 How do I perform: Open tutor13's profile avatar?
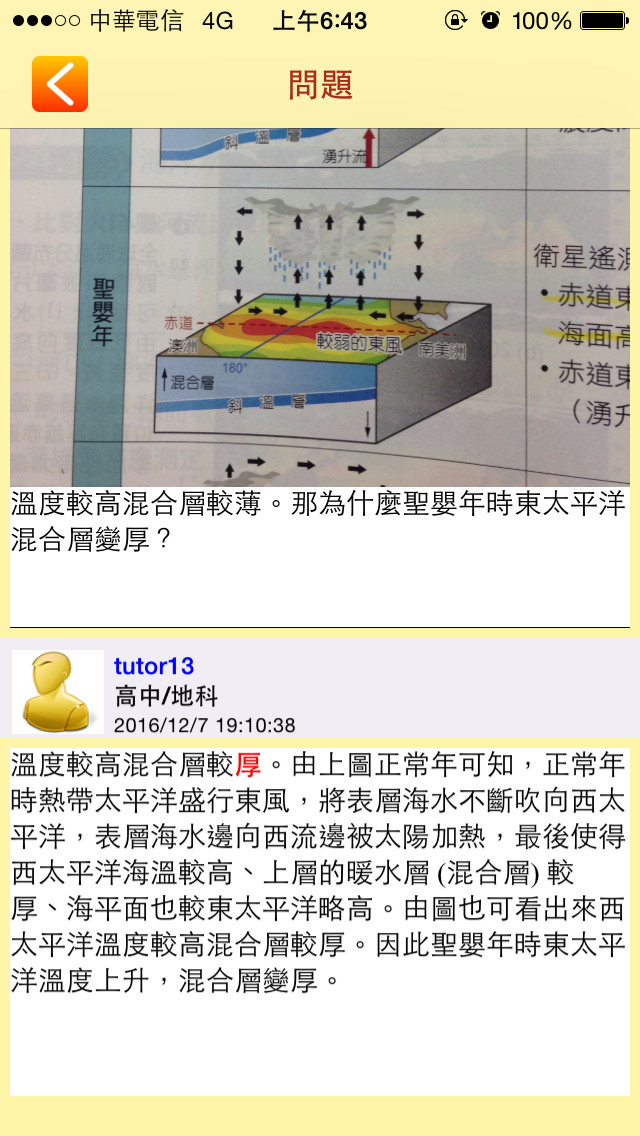pos(57,691)
